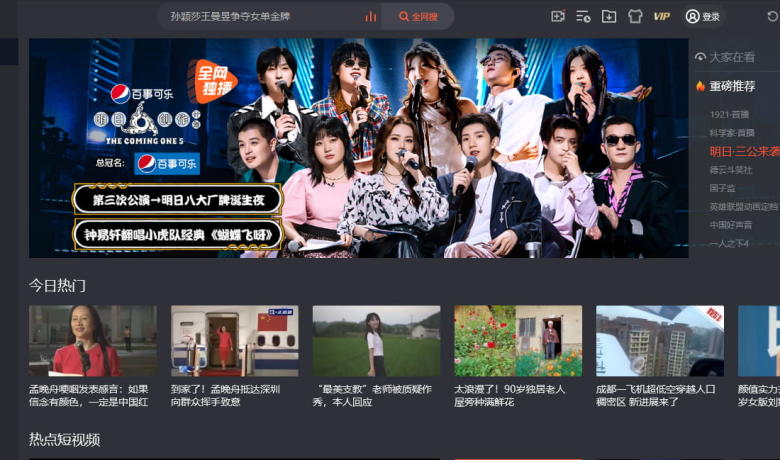Open the downloads icon
The width and height of the screenshot is (780, 460).
608,16
